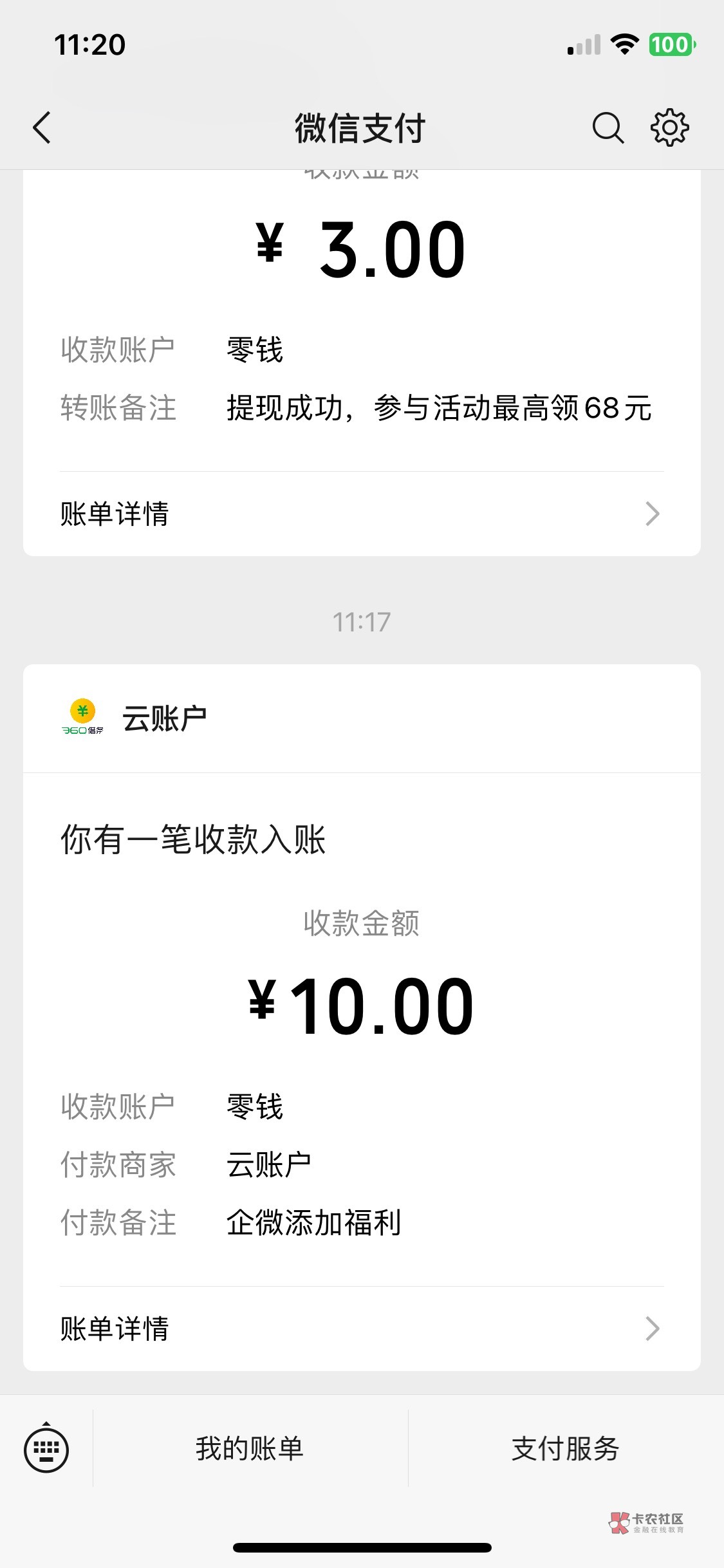Open the settings gear icon
The height and width of the screenshot is (1568, 724).
pos(669,127)
